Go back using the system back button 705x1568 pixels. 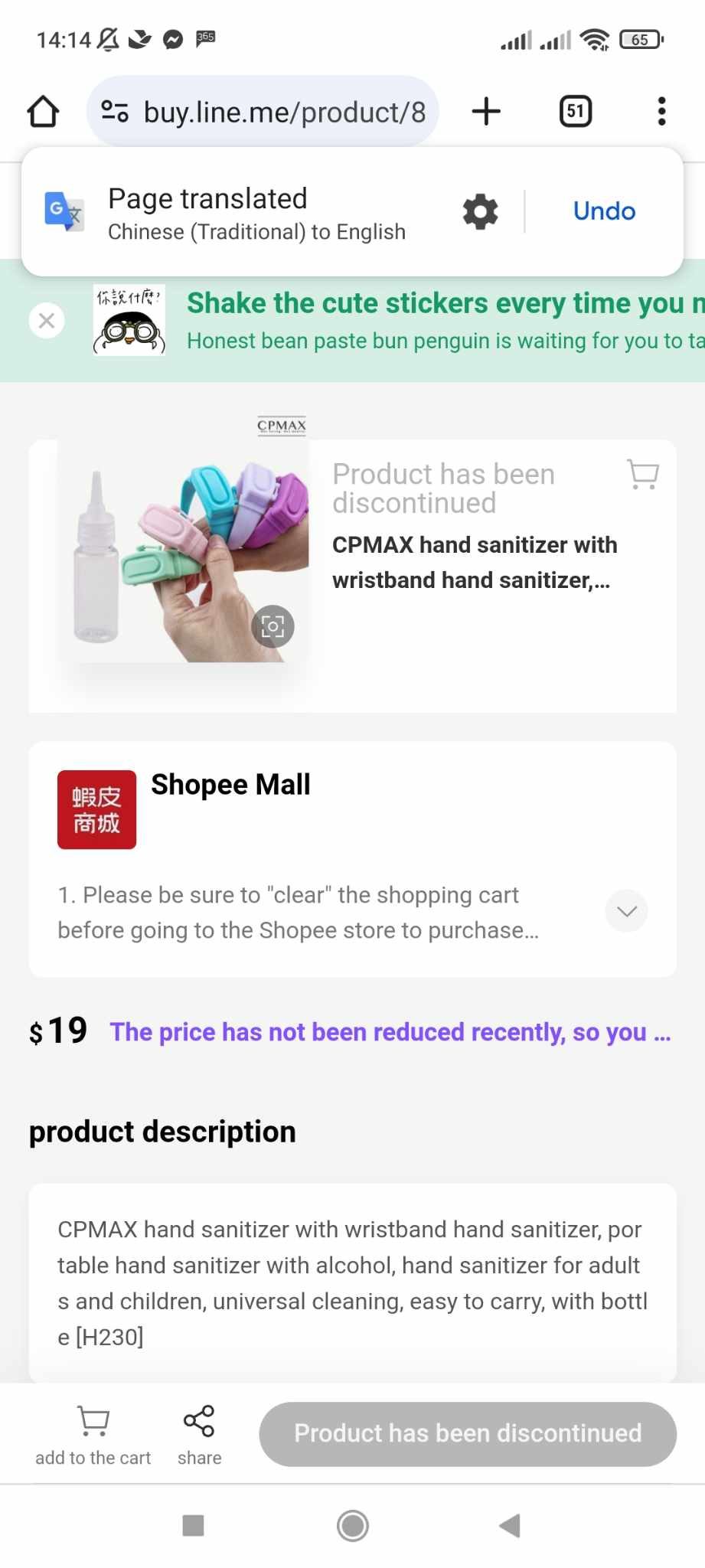(510, 1525)
